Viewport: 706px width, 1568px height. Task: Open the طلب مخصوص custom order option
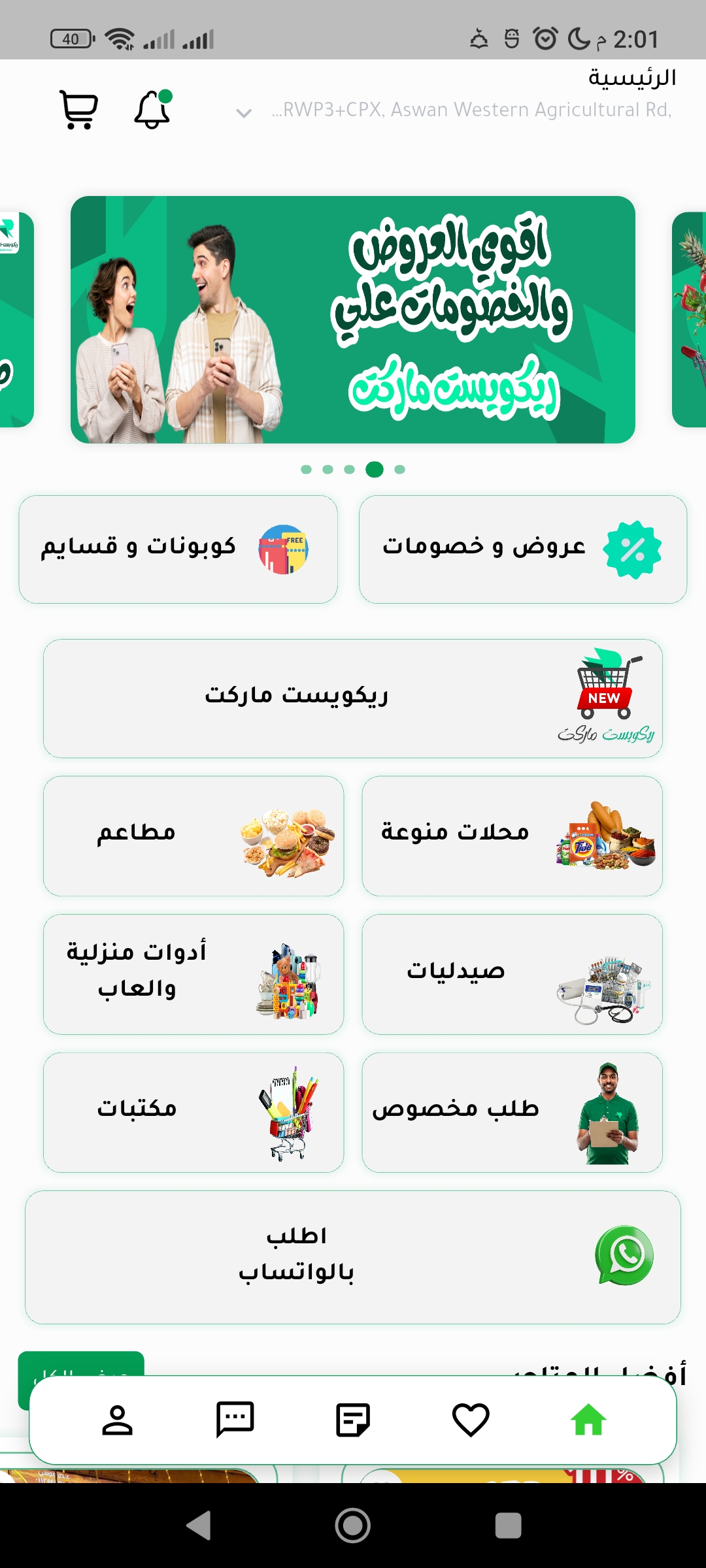(x=513, y=1111)
